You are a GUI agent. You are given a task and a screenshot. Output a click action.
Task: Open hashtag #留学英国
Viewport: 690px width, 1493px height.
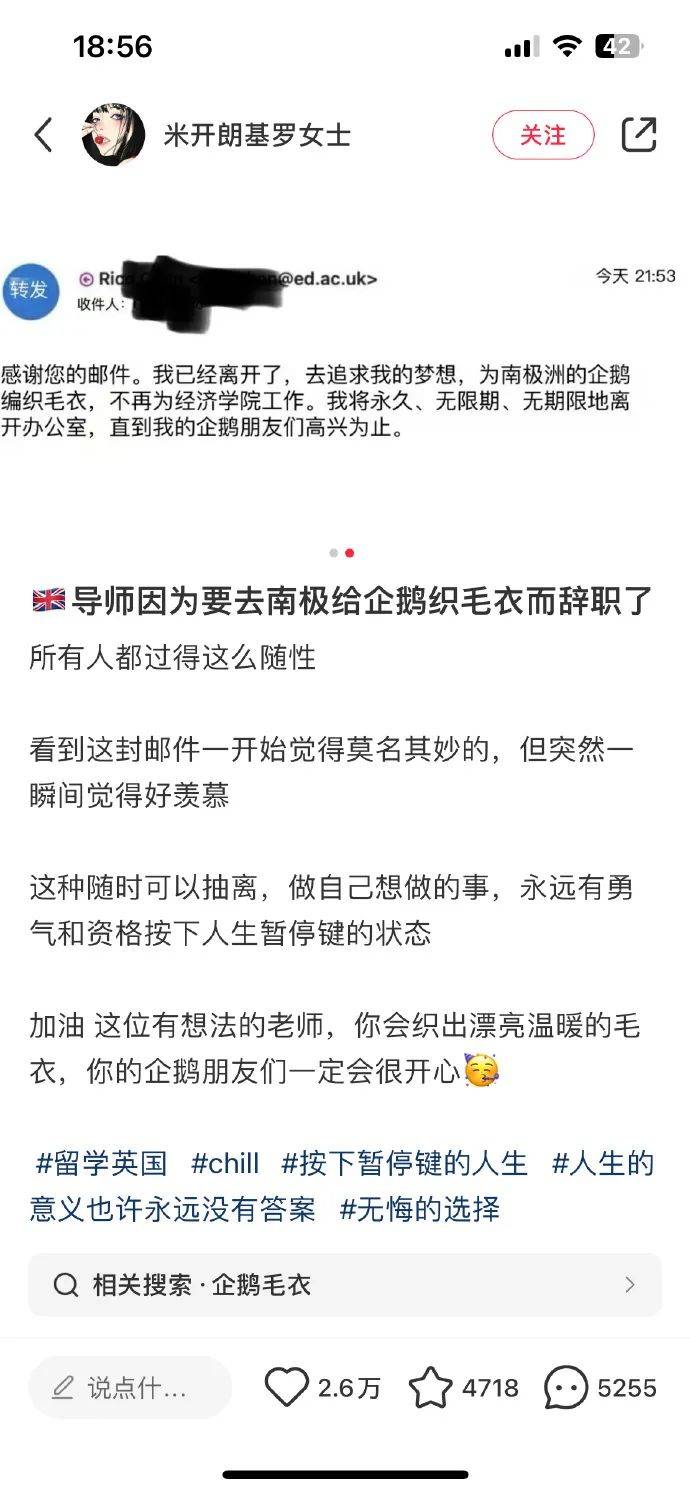click(100, 1163)
